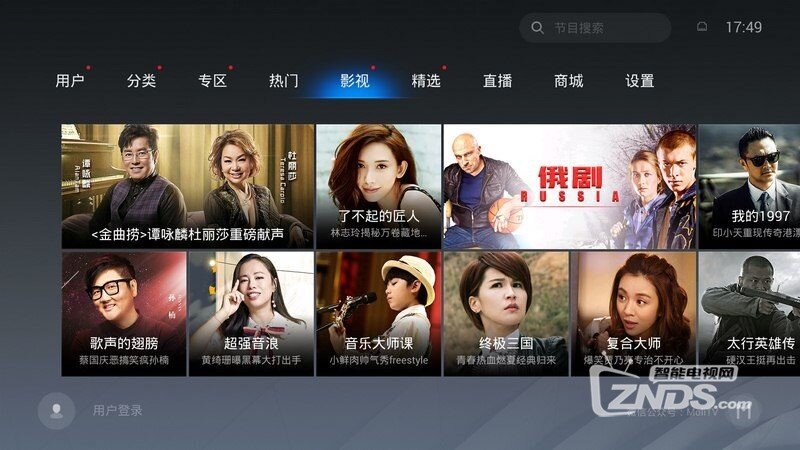Go to the 专区 tab
This screenshot has width=800, height=450.
(212, 81)
